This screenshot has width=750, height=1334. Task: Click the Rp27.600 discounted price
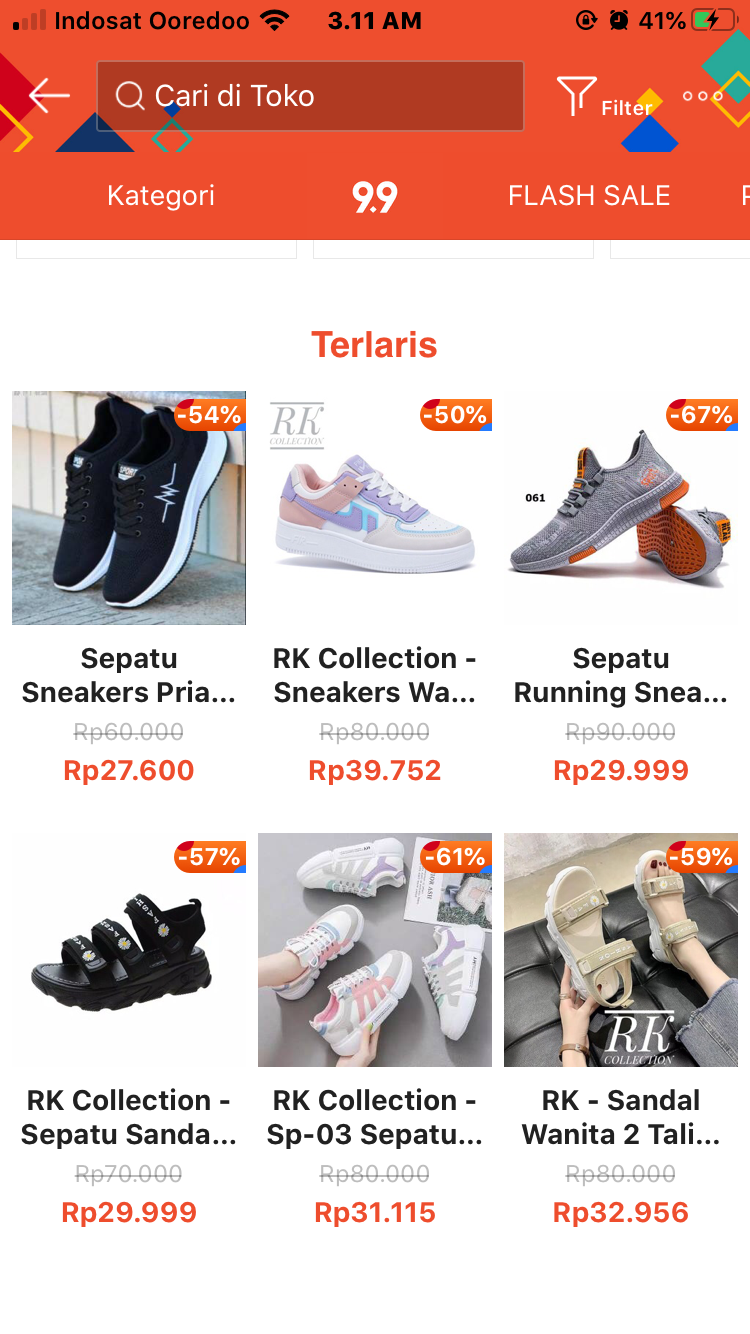tap(128, 770)
